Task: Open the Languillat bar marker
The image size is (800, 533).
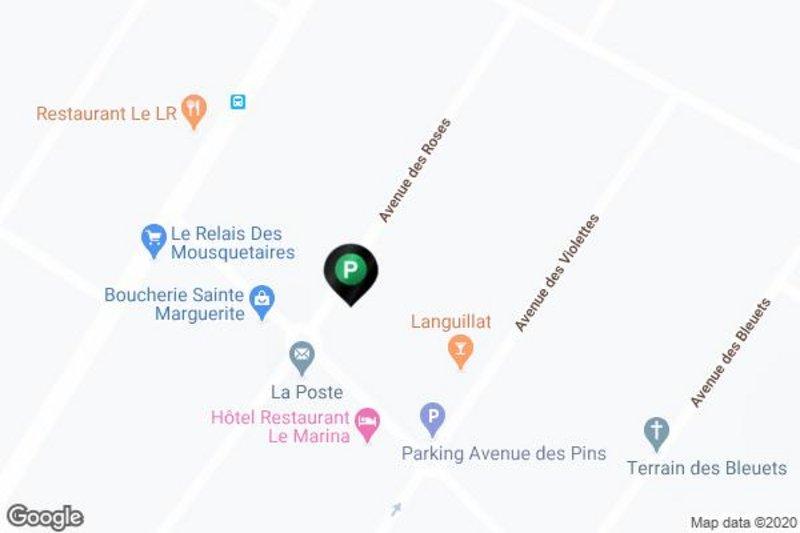Action: coord(460,350)
